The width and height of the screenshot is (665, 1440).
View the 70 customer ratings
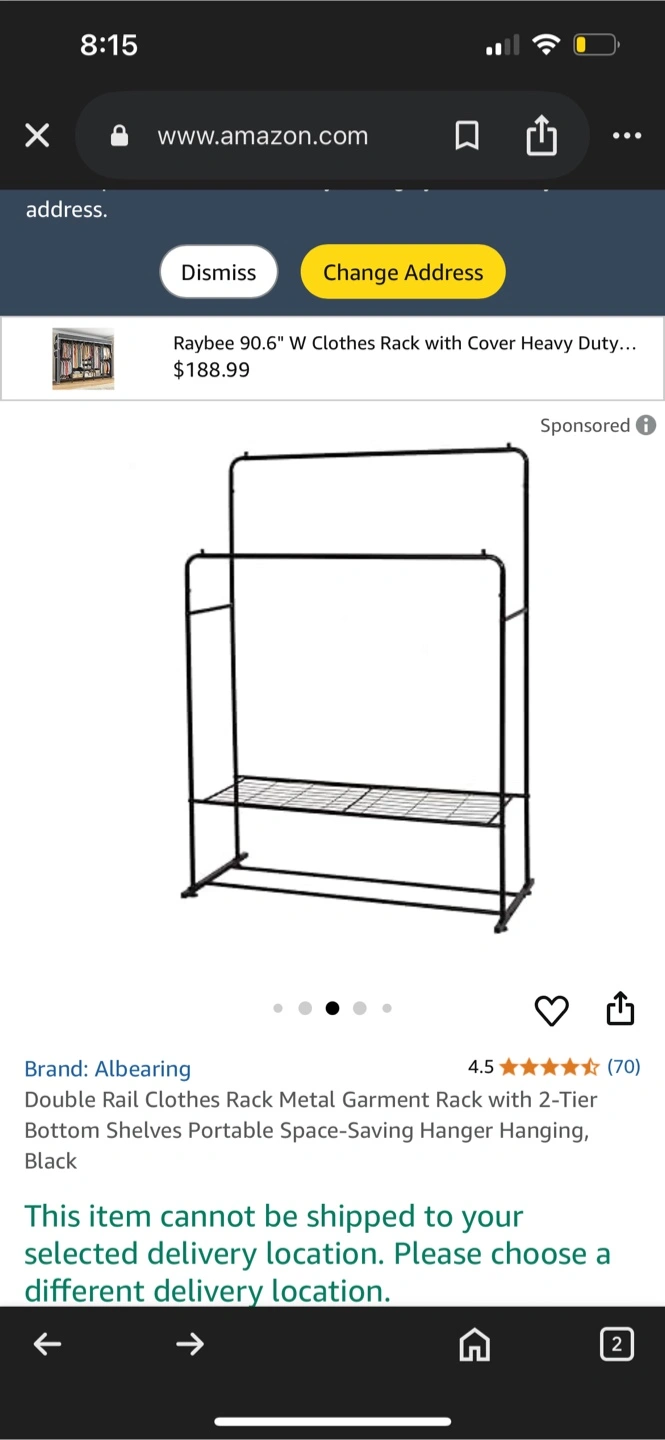point(624,1066)
